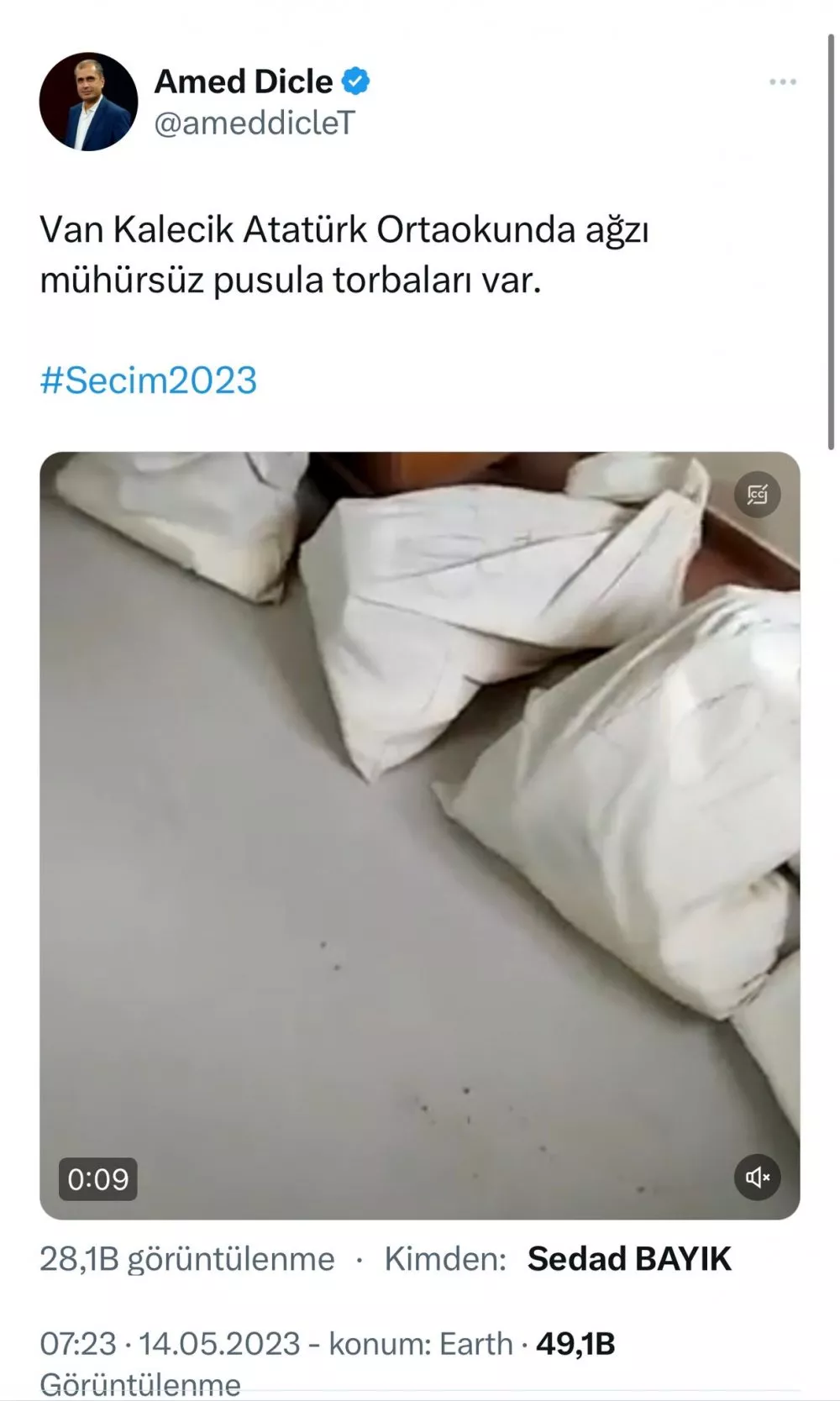Viewport: 840px width, 1401px height.
Task: Unmute the video sound
Action: point(758,1178)
